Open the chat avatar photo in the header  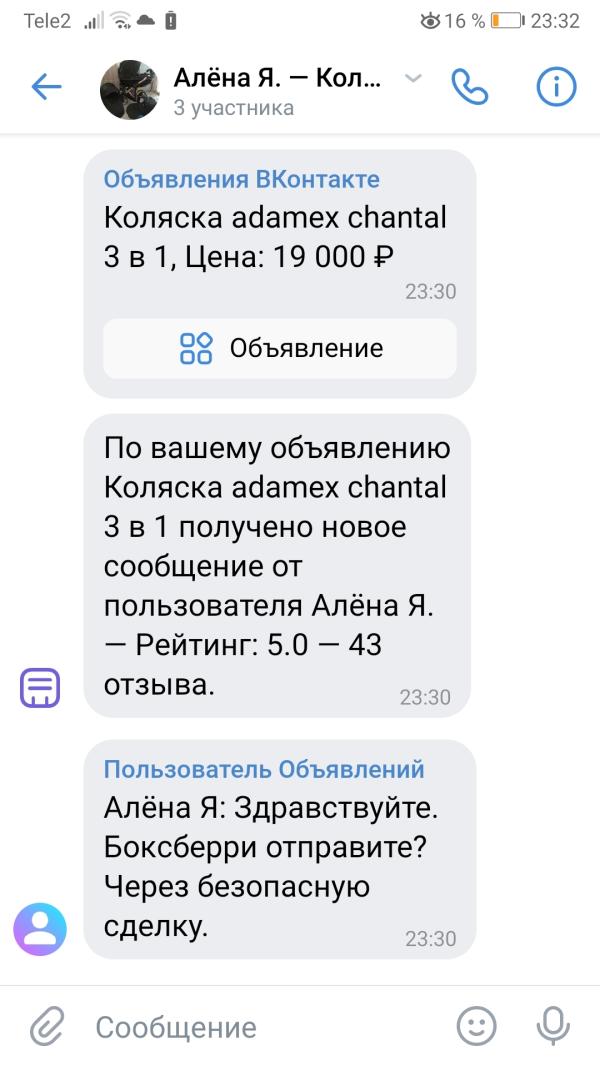click(x=129, y=89)
